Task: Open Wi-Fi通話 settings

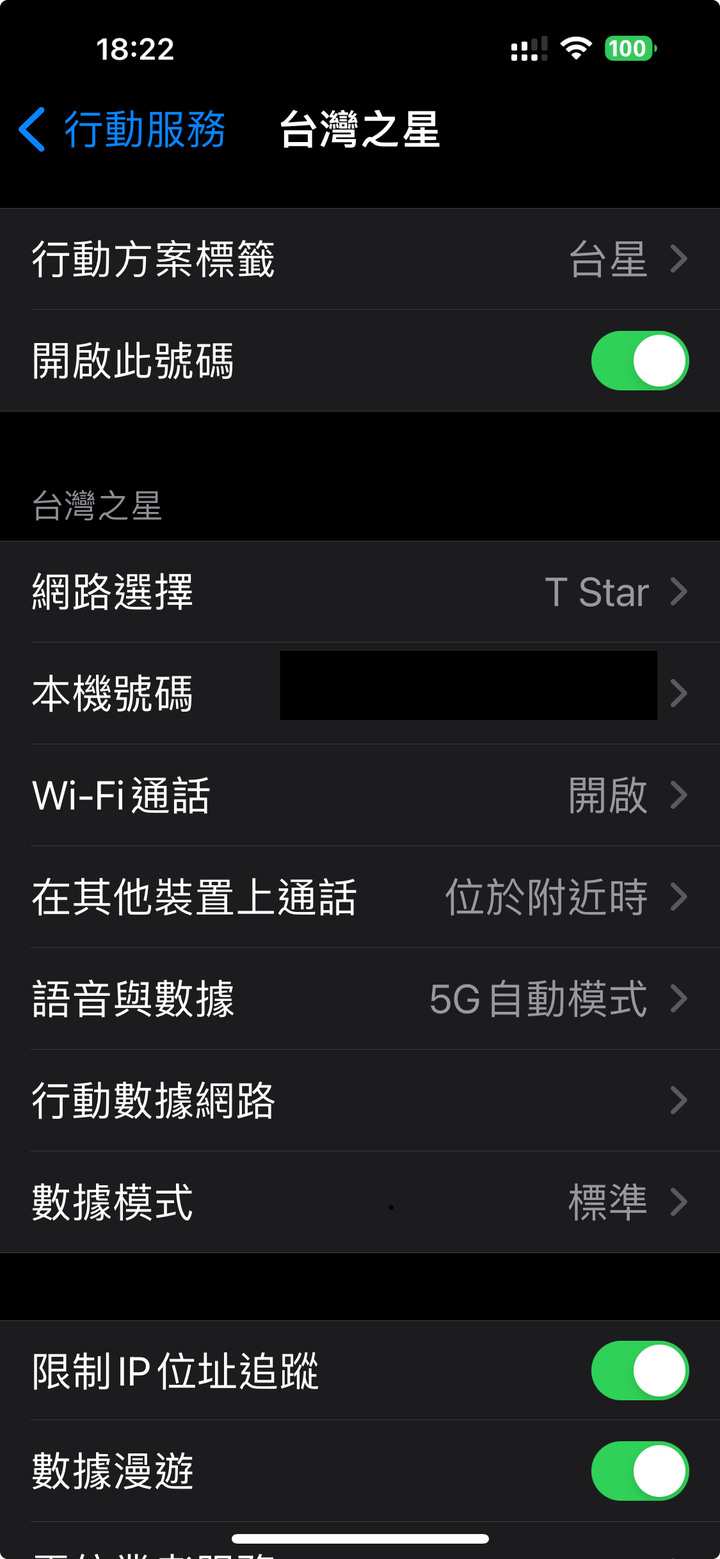Action: (x=360, y=796)
